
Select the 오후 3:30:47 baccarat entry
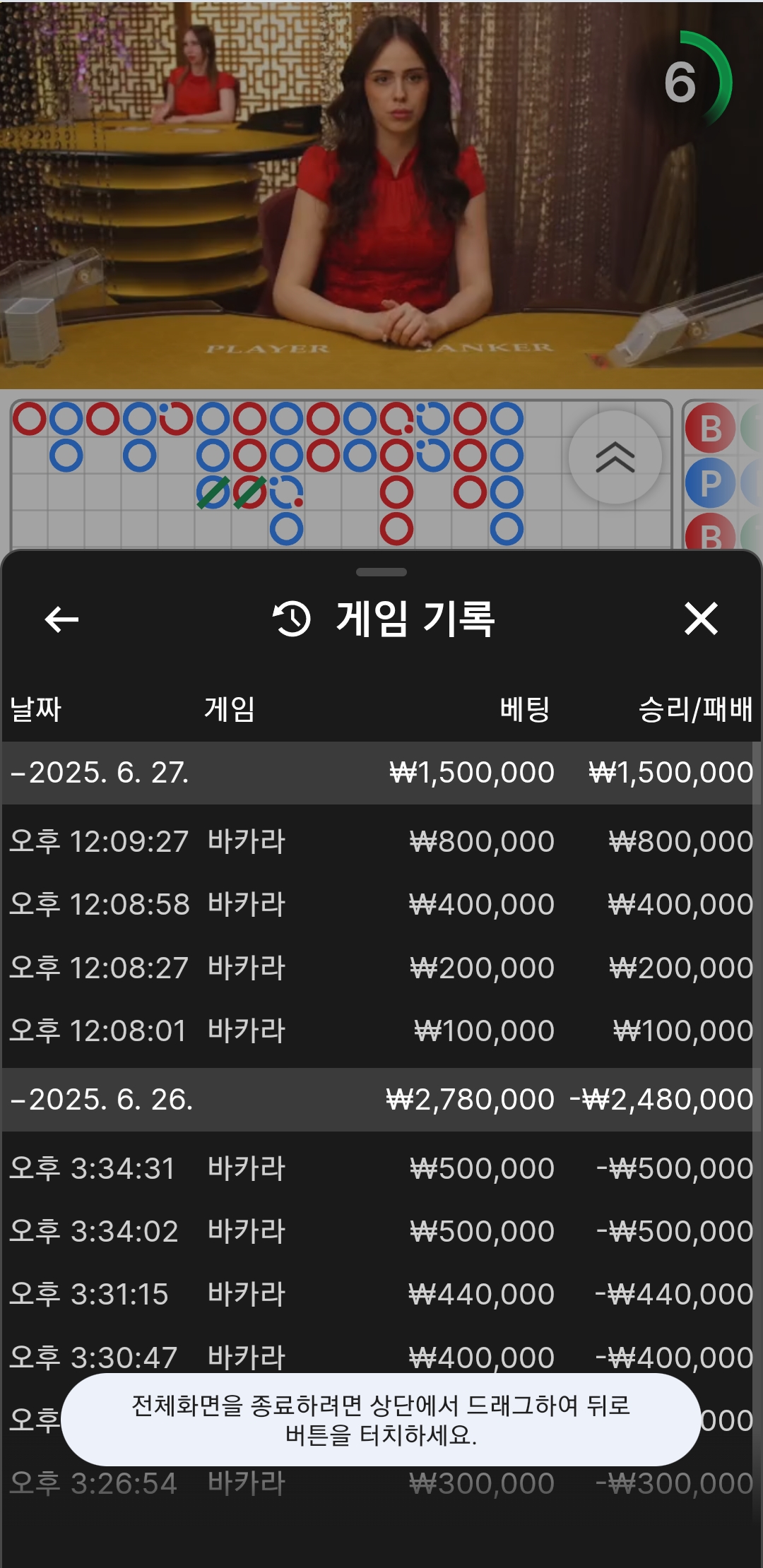(381, 1355)
